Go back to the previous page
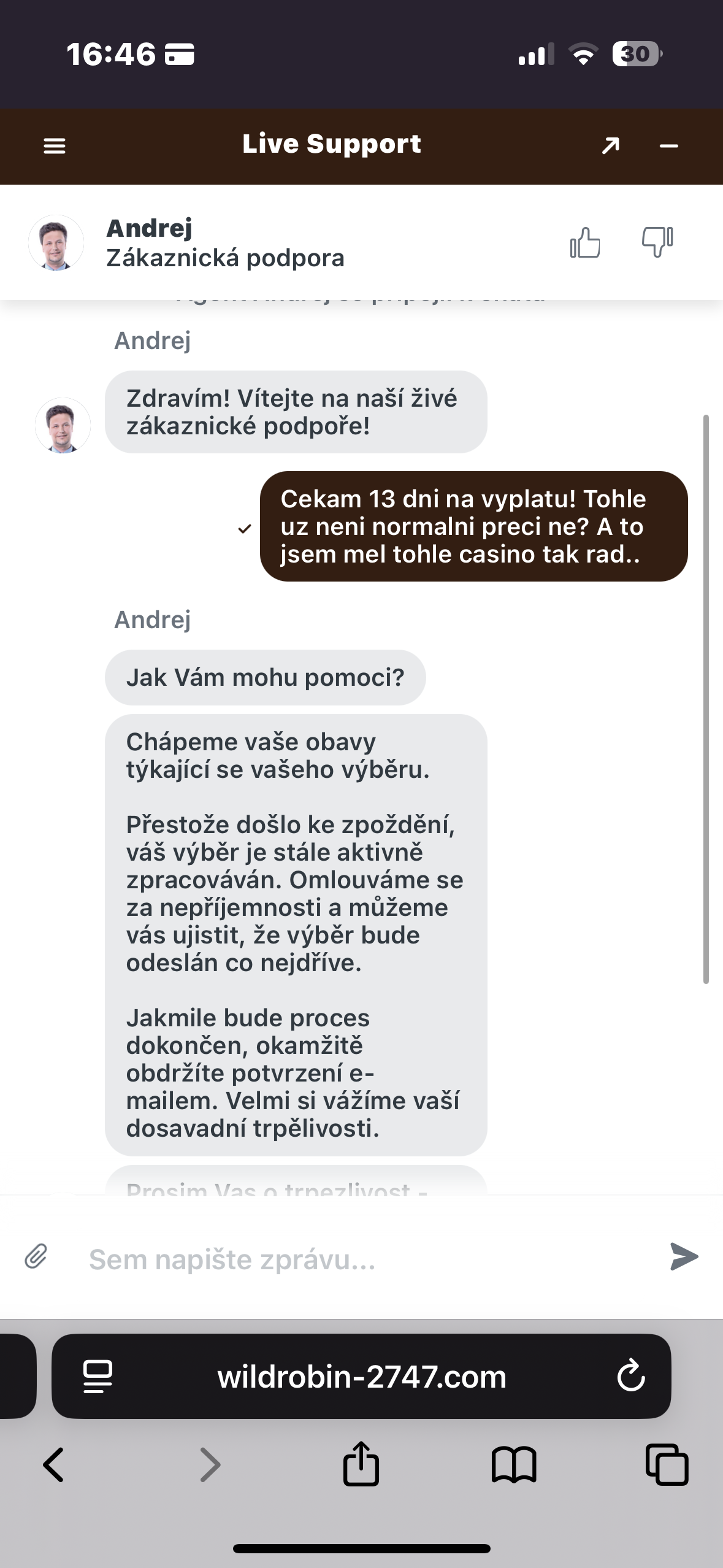The width and height of the screenshot is (723, 1568). [53, 1465]
